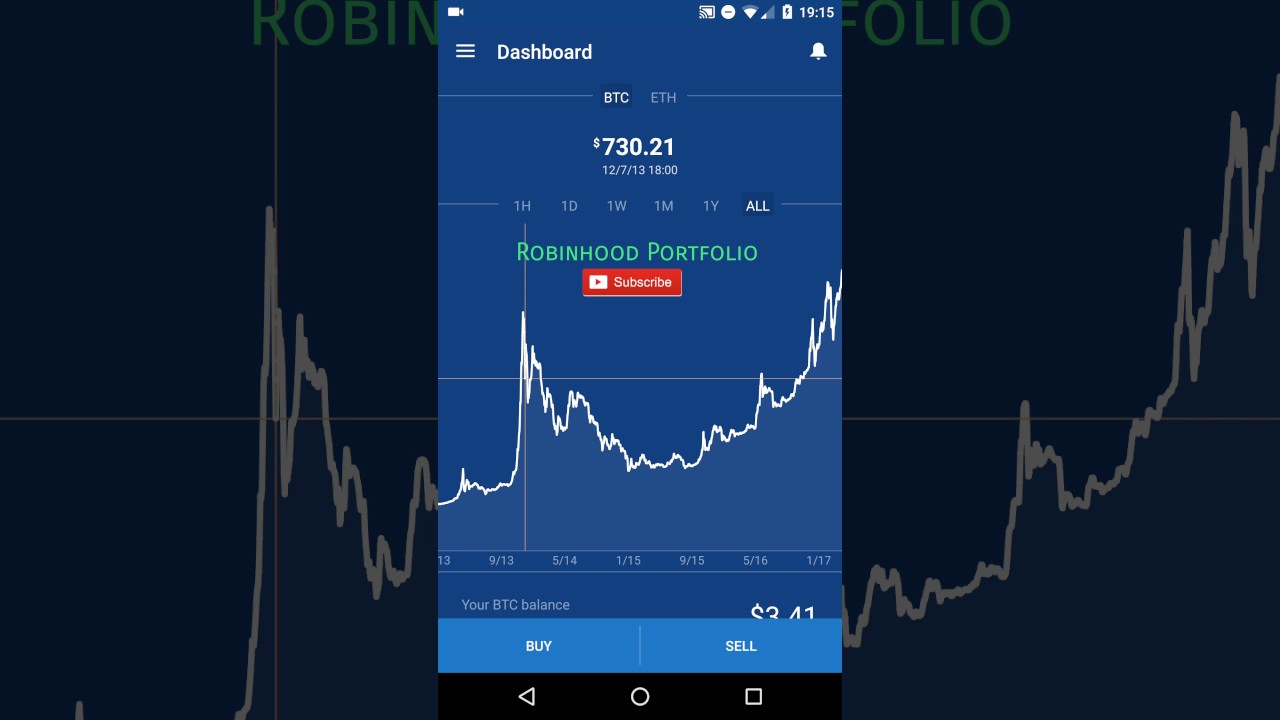The image size is (1280, 720).
Task: Select the 1H chart range
Action: [522, 206]
